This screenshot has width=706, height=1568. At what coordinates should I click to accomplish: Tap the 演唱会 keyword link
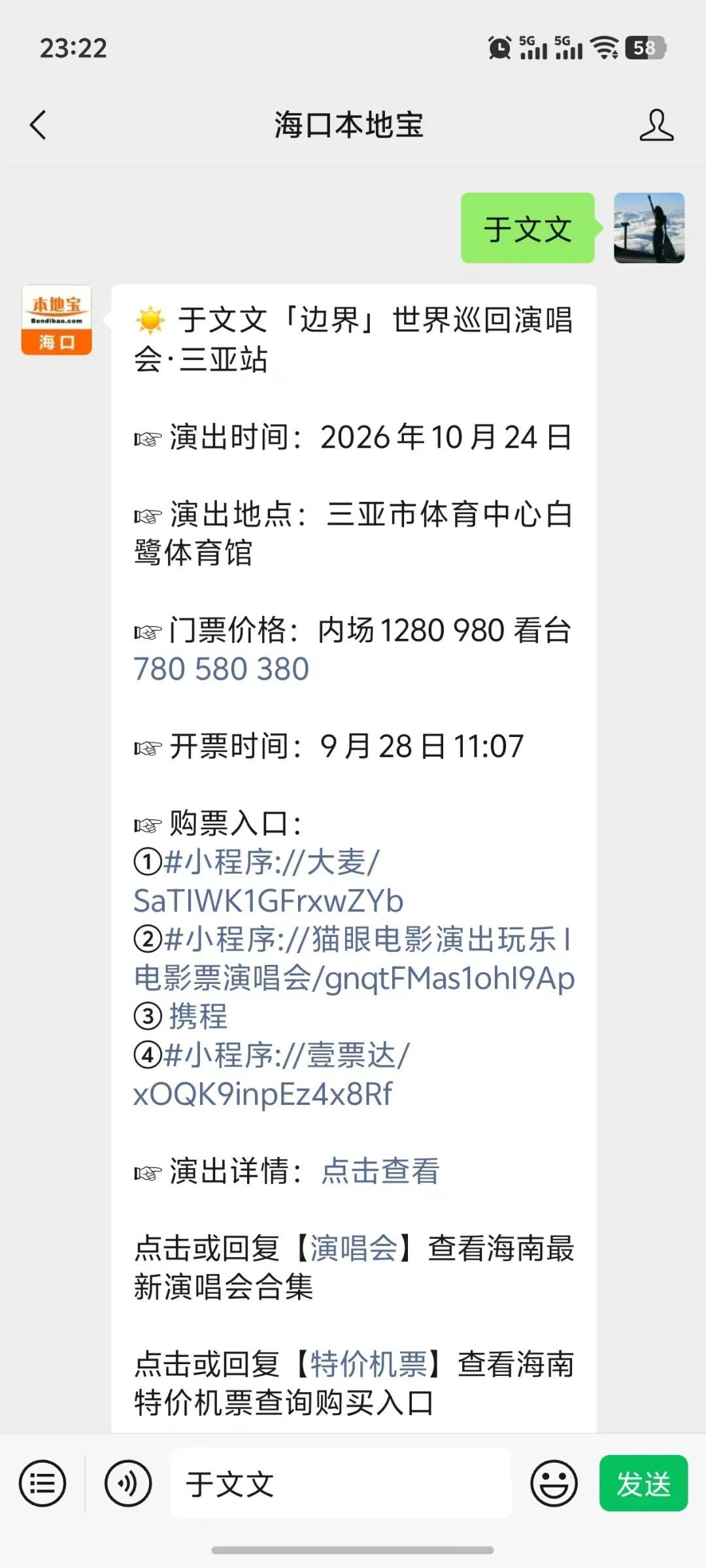coord(354,1248)
